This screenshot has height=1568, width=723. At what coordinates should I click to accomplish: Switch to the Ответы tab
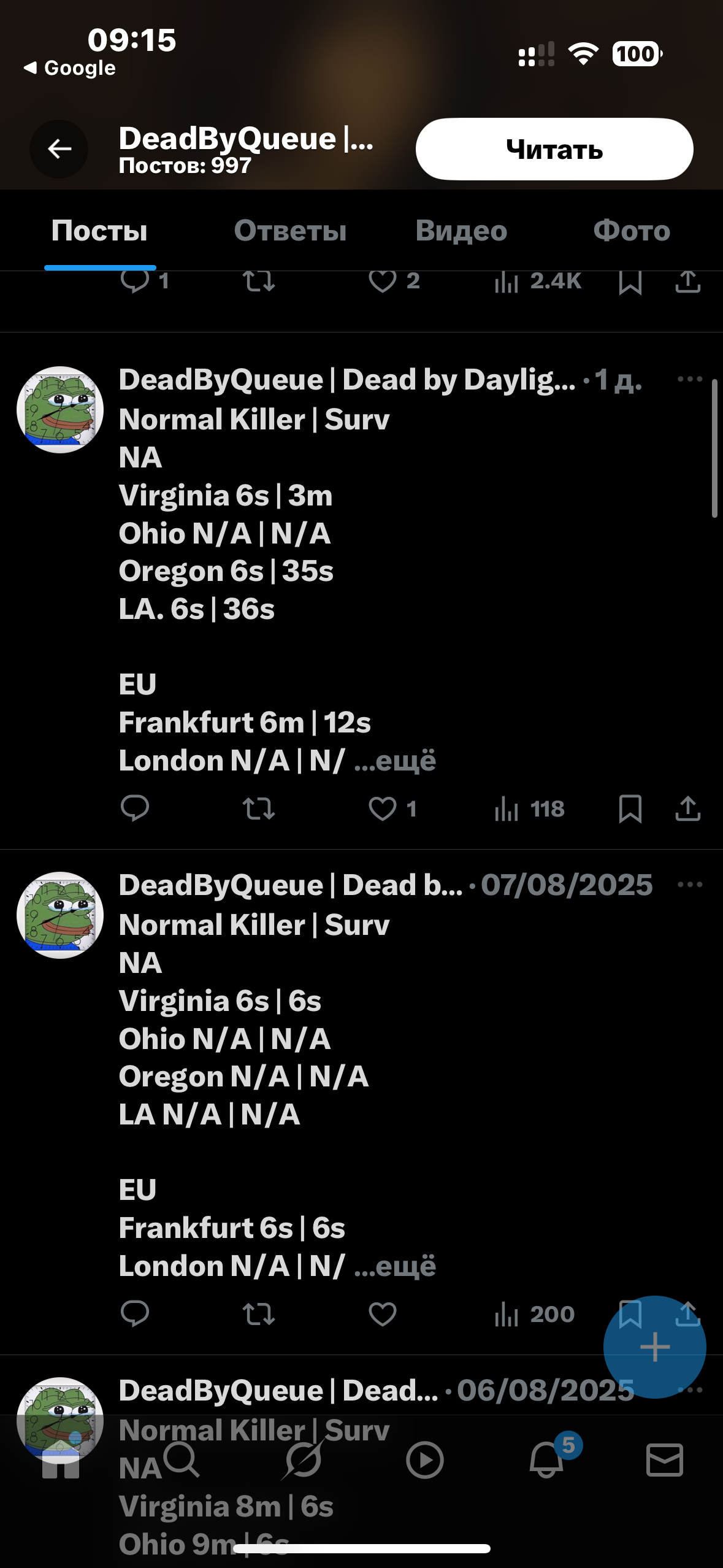pyautogui.click(x=290, y=231)
